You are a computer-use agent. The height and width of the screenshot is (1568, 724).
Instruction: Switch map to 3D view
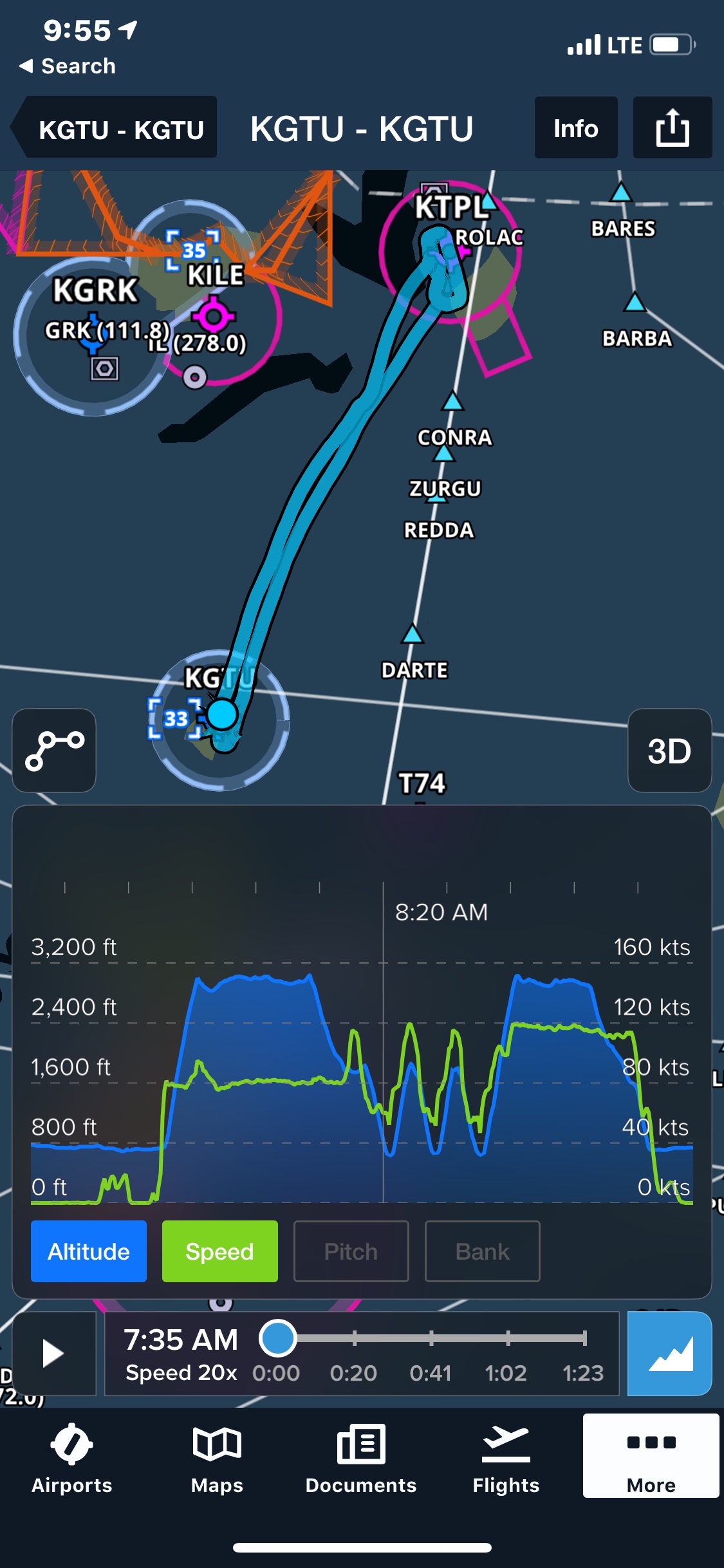point(669,751)
